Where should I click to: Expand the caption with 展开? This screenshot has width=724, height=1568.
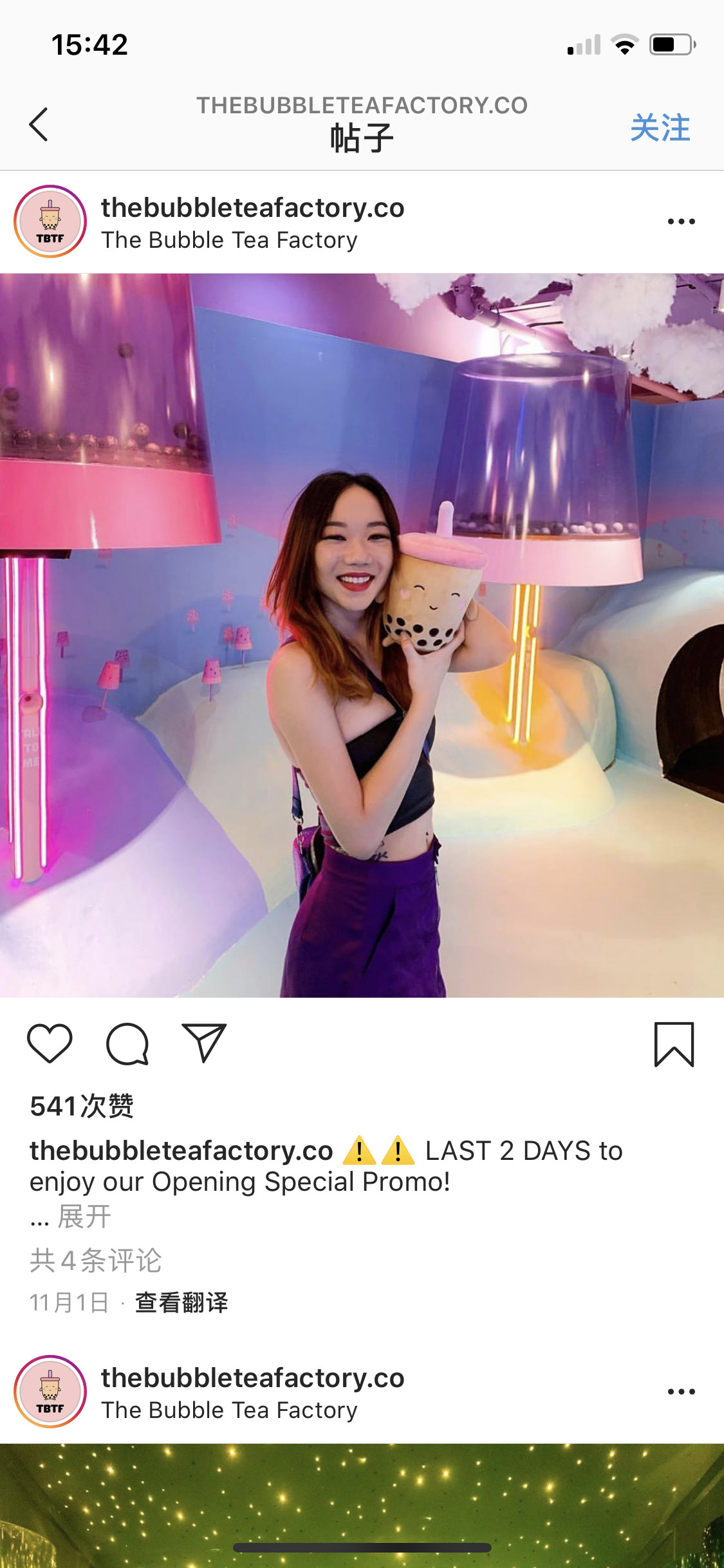point(84,1217)
